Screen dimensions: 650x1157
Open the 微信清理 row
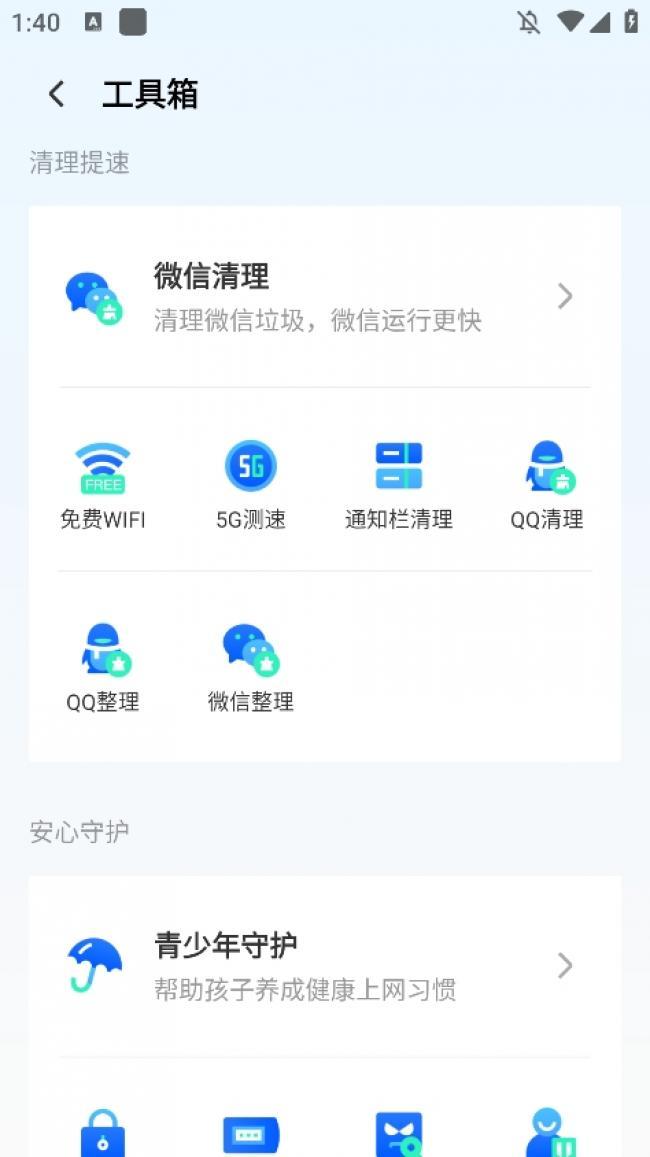click(324, 297)
